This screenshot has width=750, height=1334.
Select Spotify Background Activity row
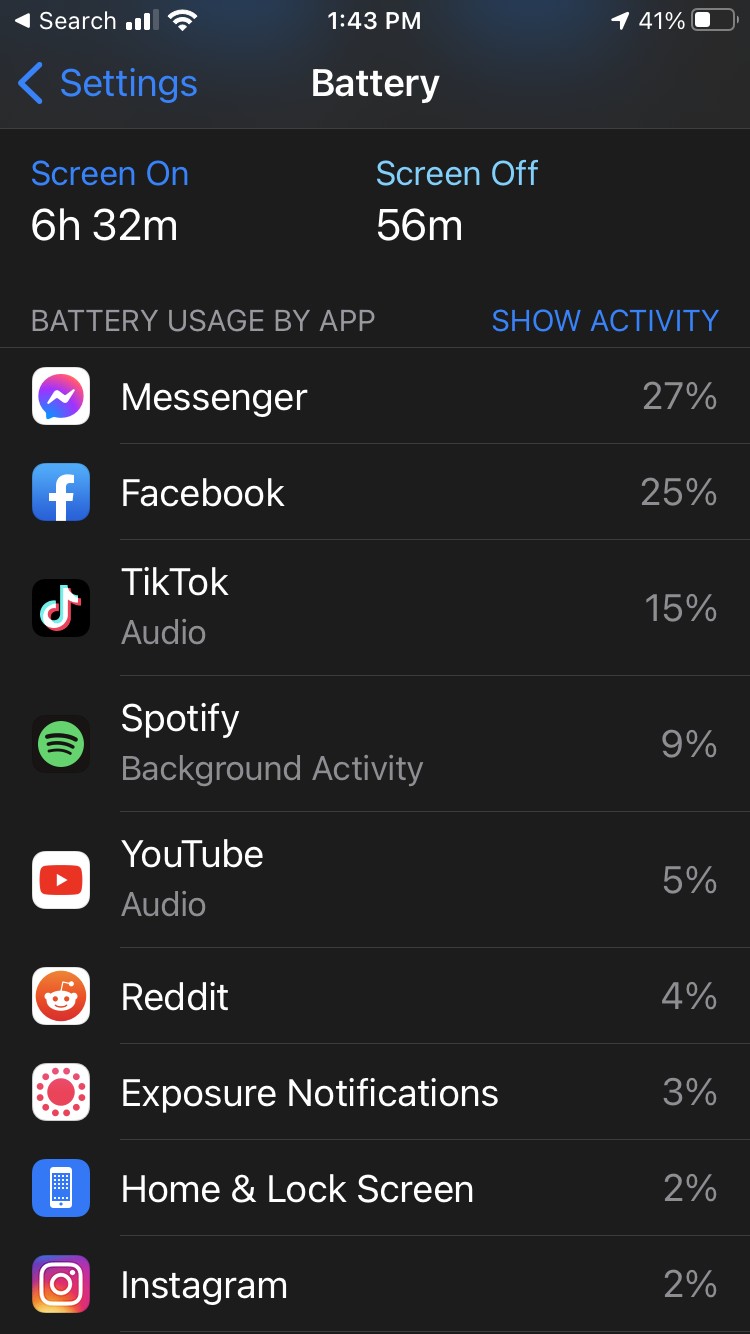(x=375, y=743)
